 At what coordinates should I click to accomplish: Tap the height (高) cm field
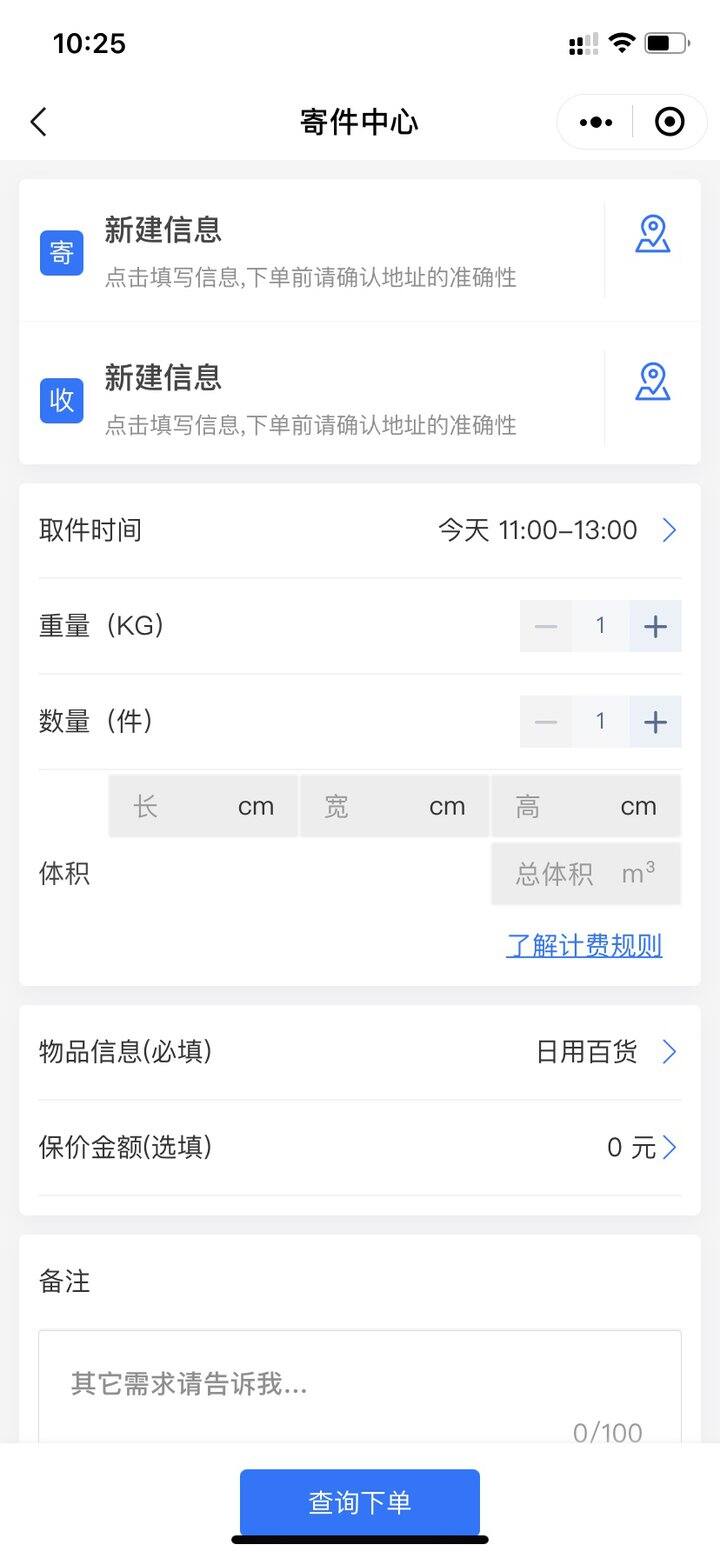(586, 806)
